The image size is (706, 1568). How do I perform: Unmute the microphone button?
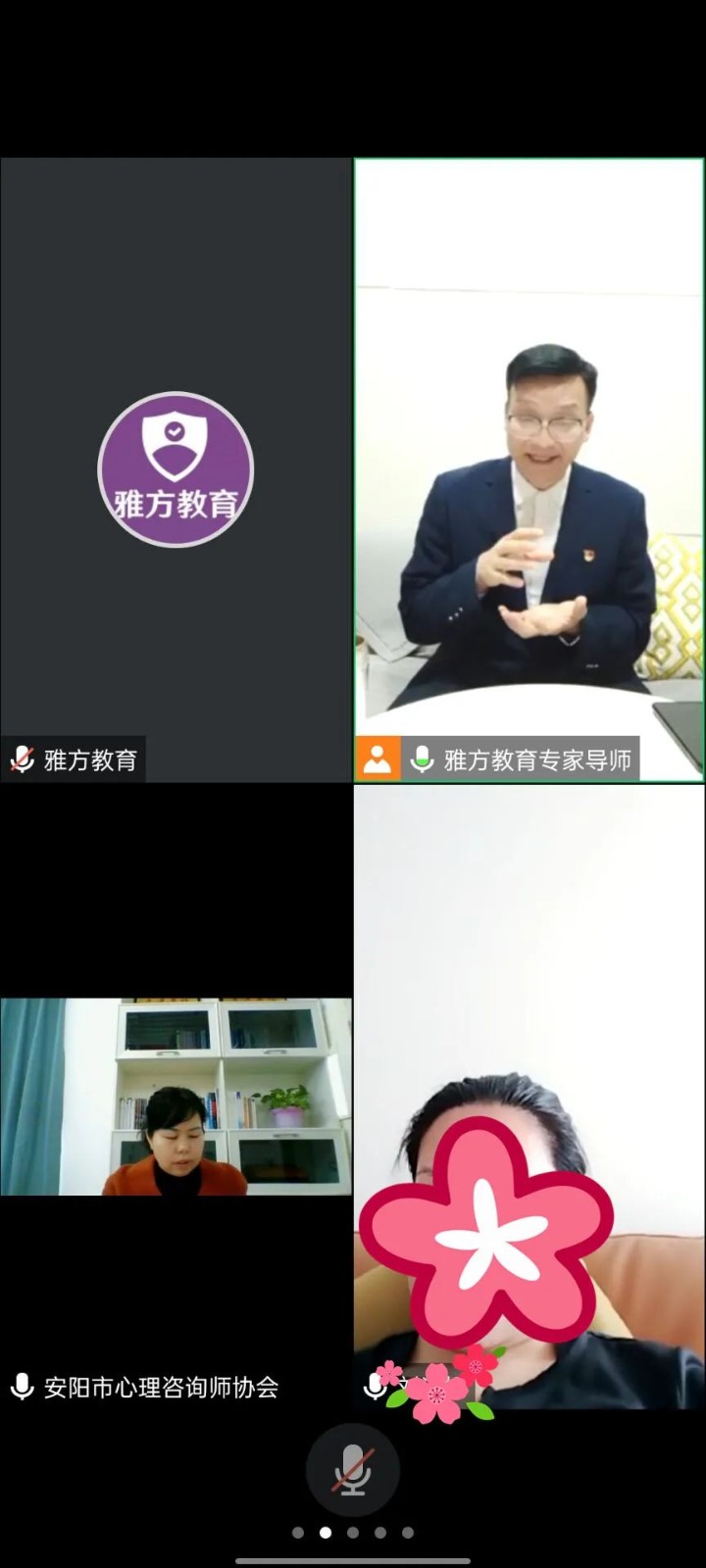click(x=352, y=1470)
